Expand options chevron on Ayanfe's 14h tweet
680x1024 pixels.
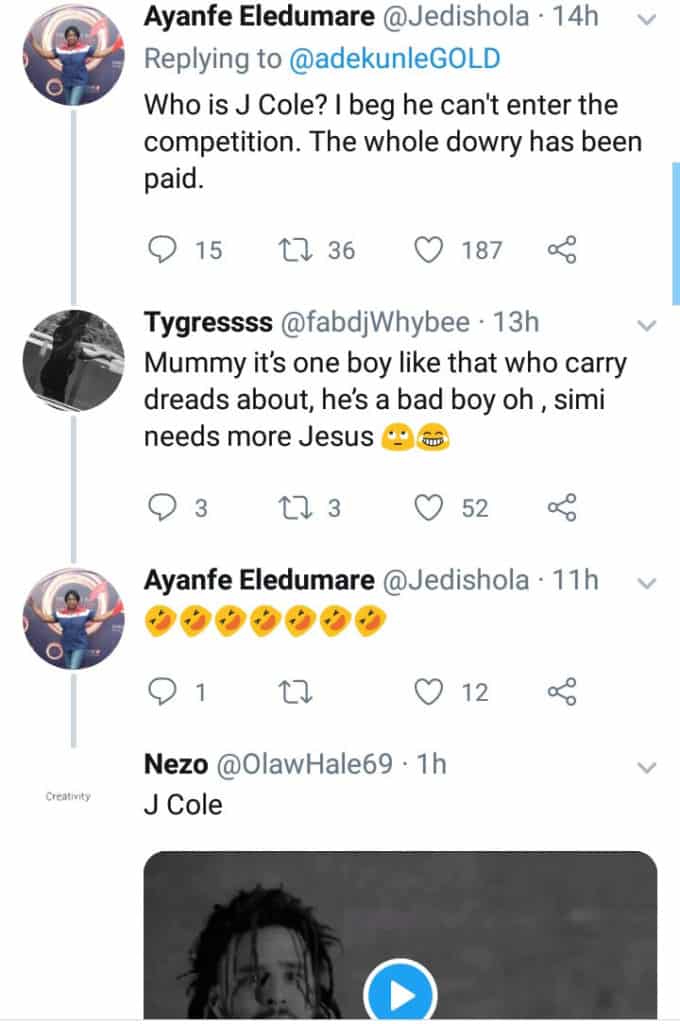point(647,20)
